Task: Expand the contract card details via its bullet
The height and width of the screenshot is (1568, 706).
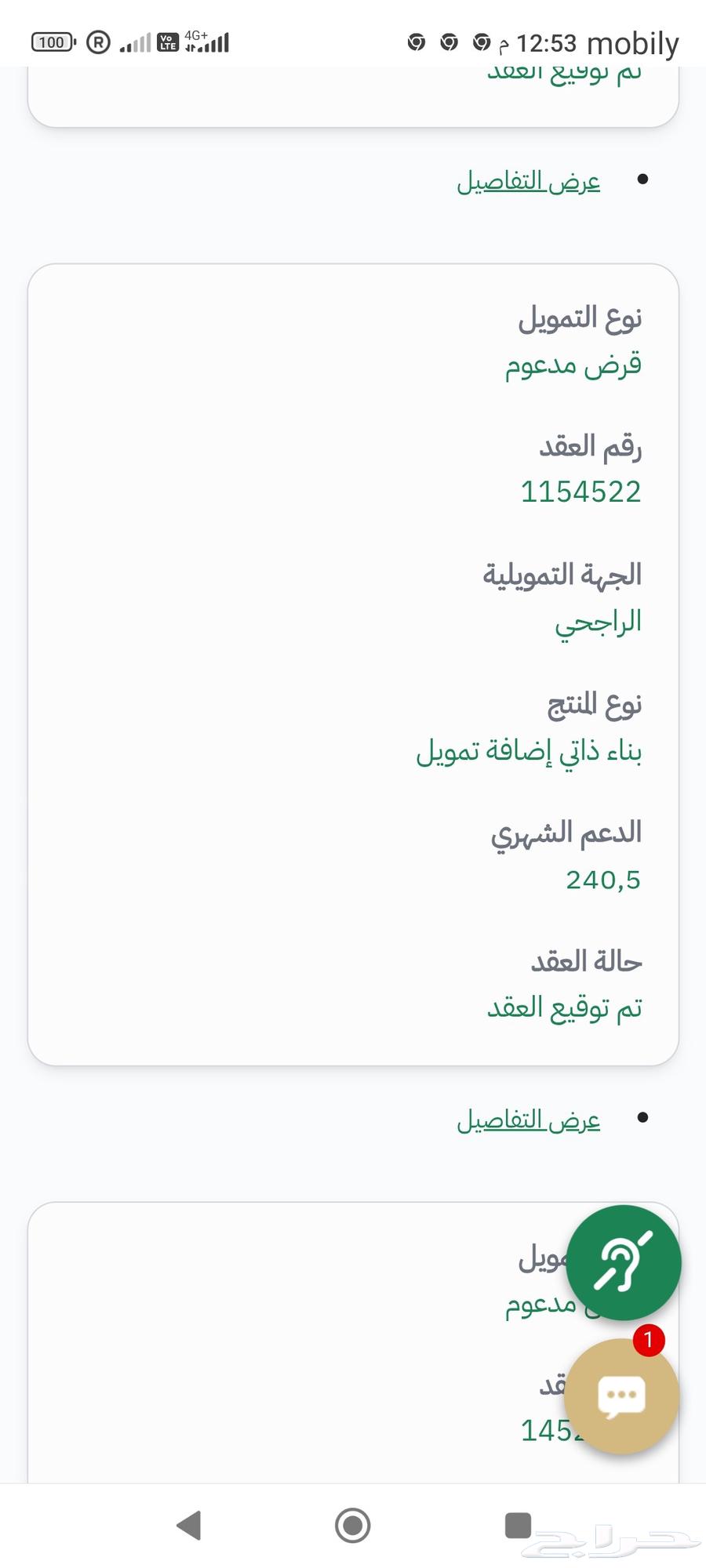Action: click(x=643, y=179)
